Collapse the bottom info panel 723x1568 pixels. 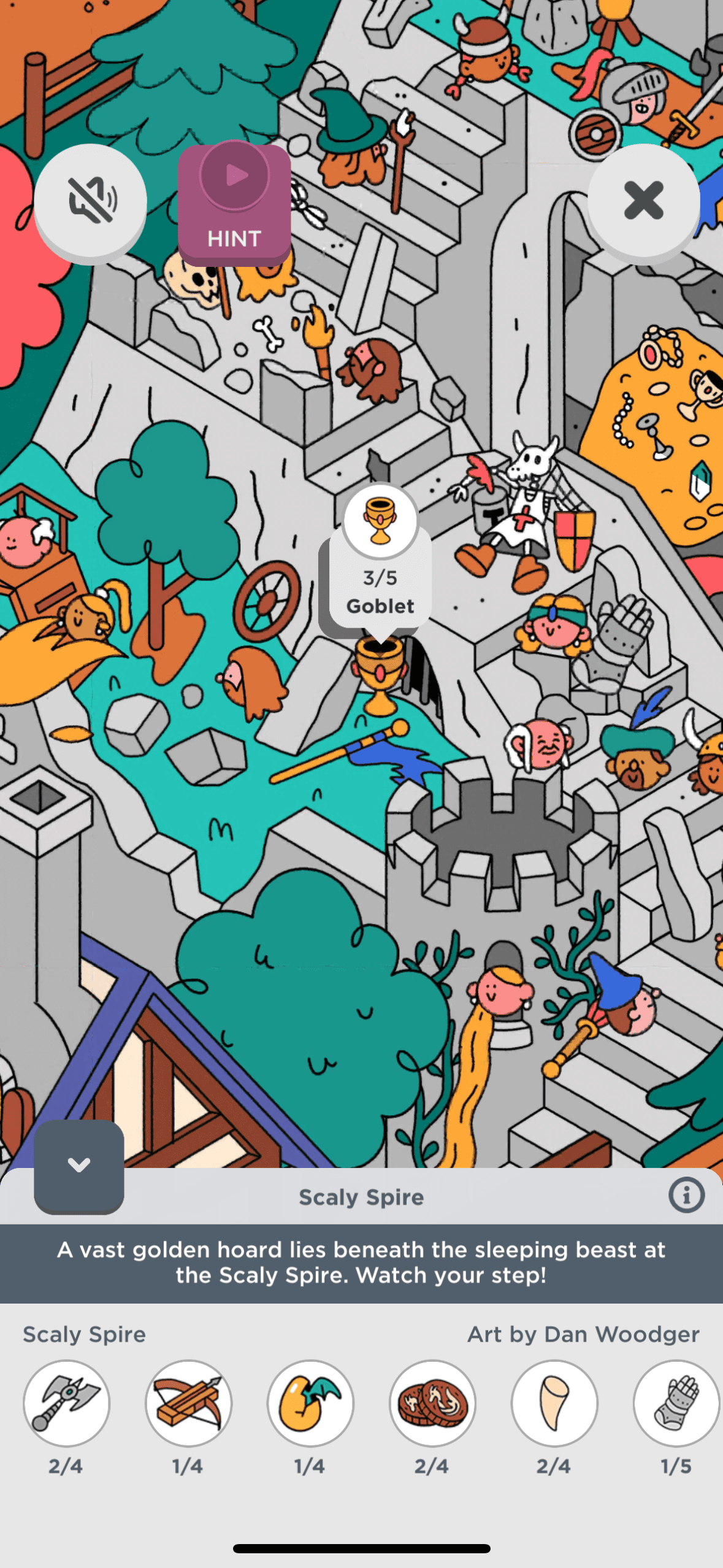tap(79, 1166)
